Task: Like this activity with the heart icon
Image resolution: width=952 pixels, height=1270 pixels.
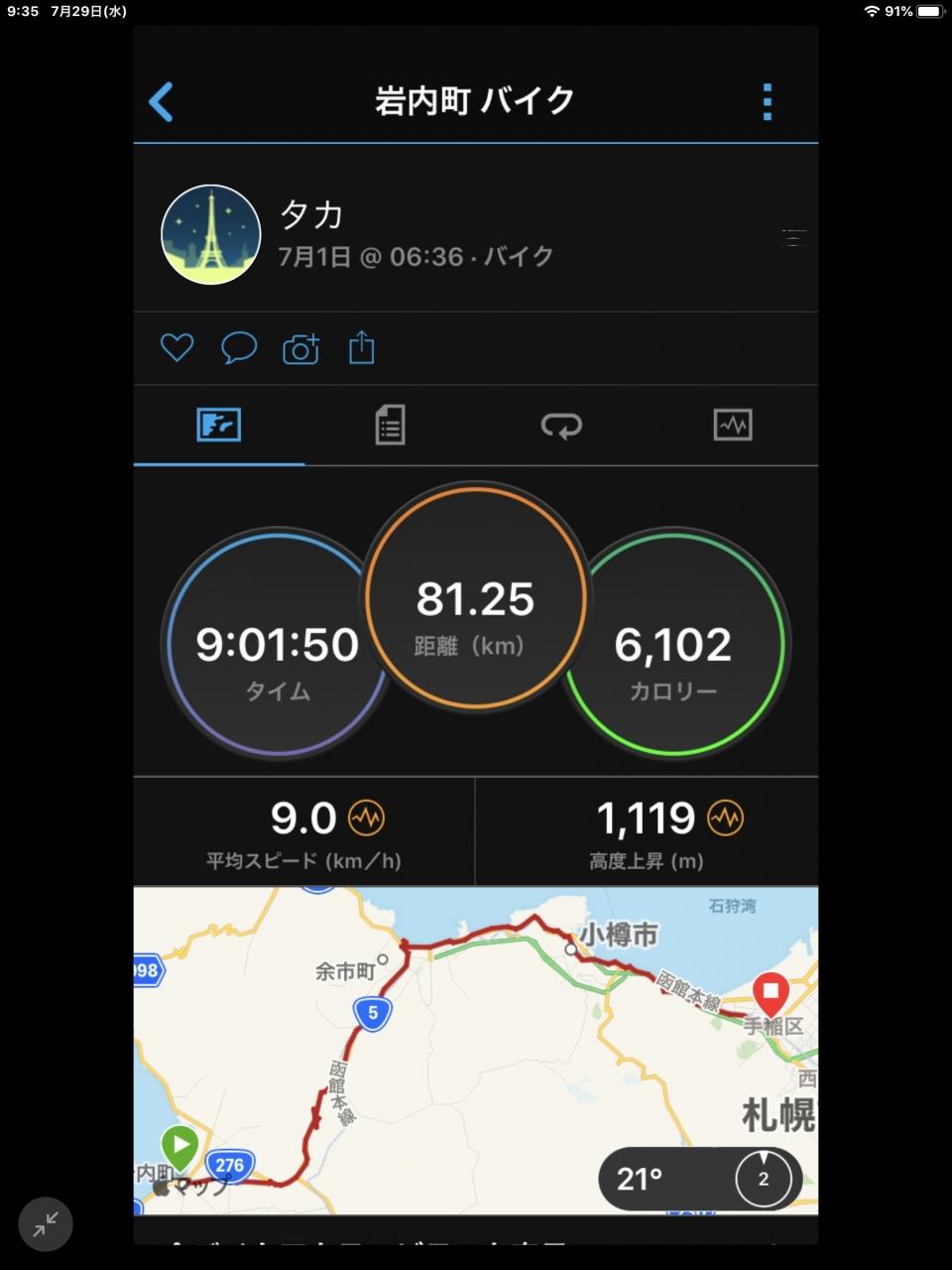Action: 177,347
